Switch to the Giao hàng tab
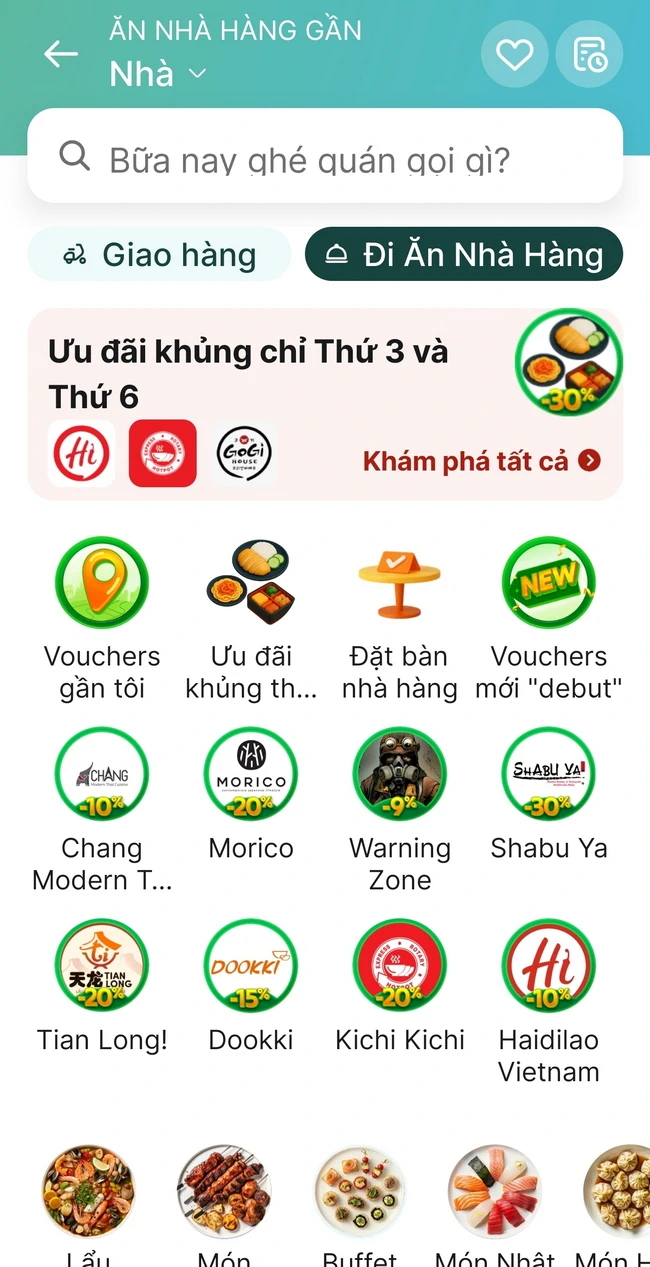This screenshot has height=1267, width=650. click(x=160, y=255)
